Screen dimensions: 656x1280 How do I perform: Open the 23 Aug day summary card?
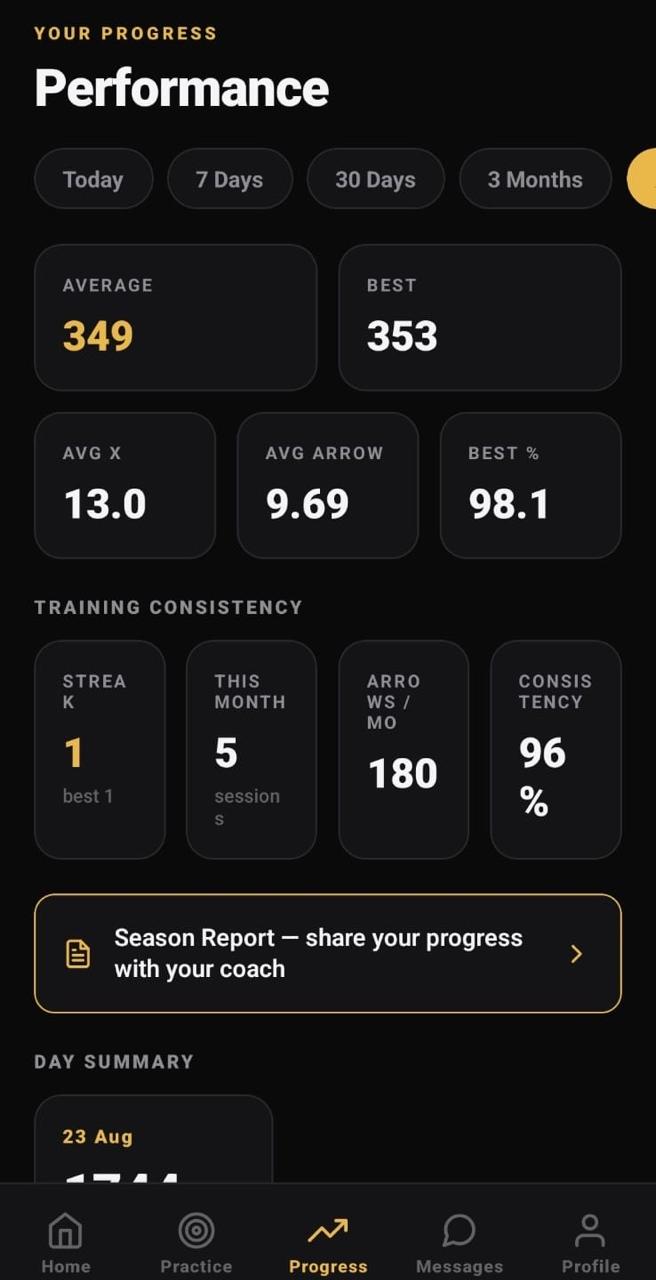coord(153,1139)
